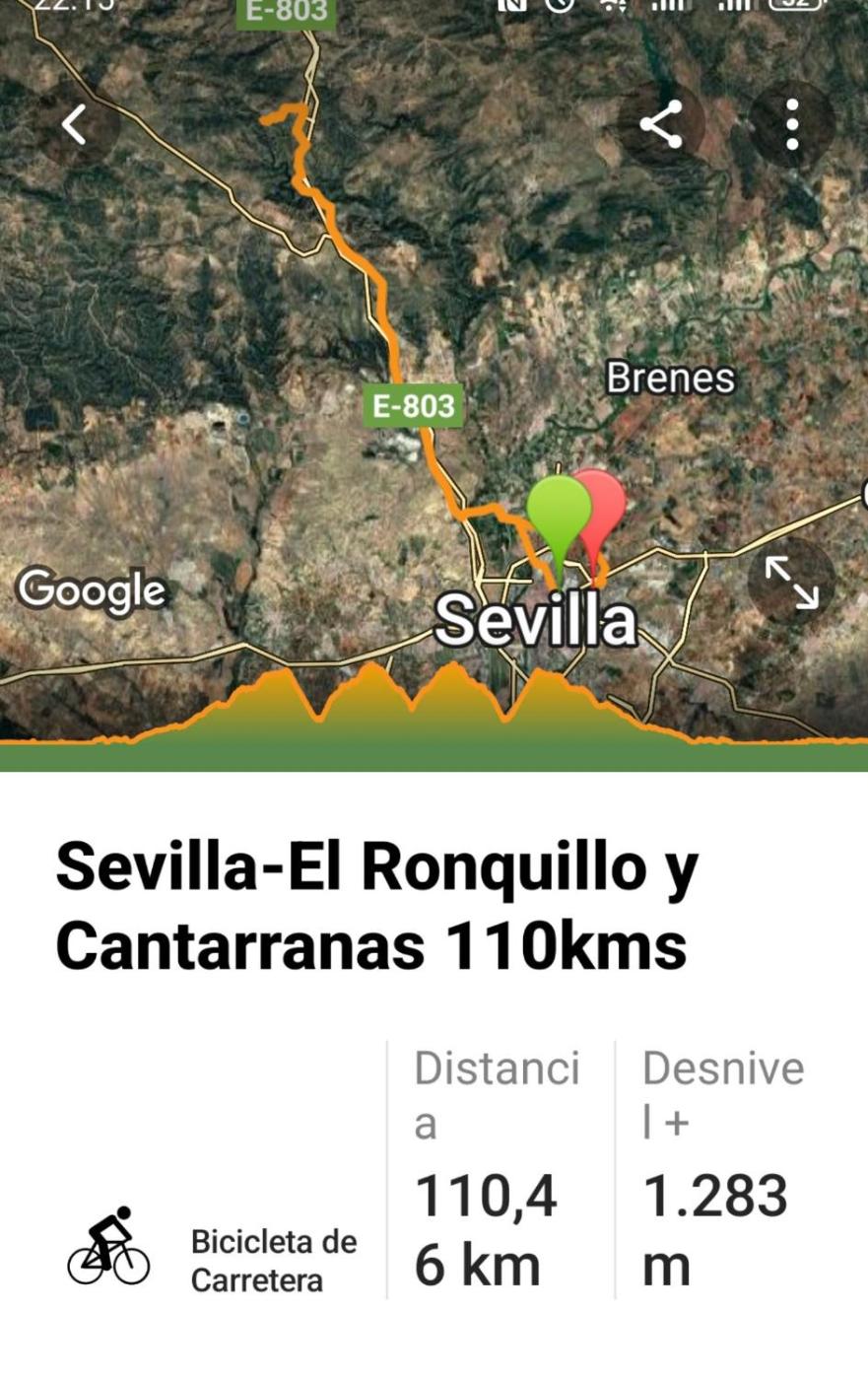This screenshot has width=868, height=1380.
Task: Tap the green start marker pin
Action: click(558, 513)
